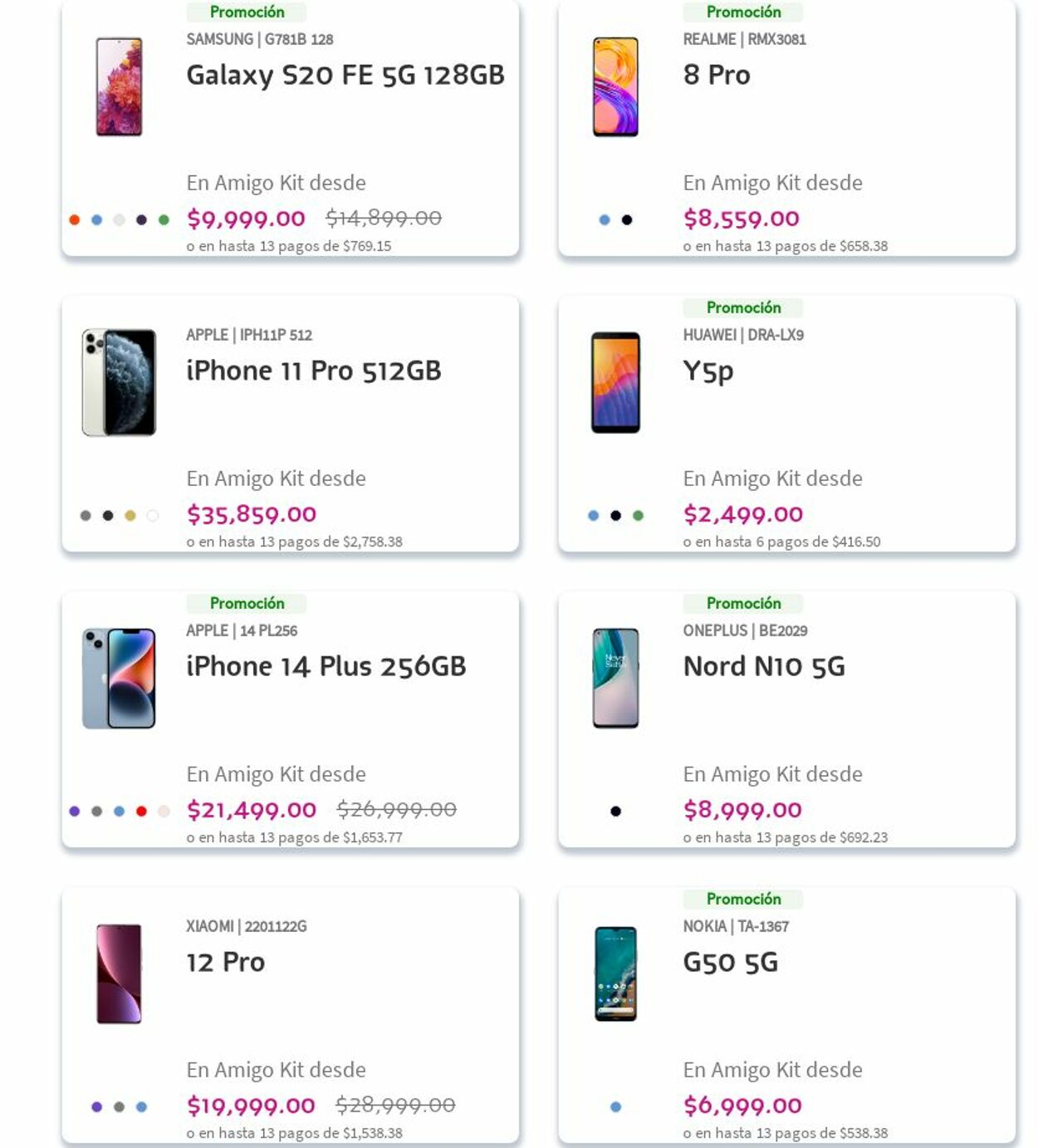
Task: View iPhone 14 Plus 256GB details
Action: [x=326, y=667]
